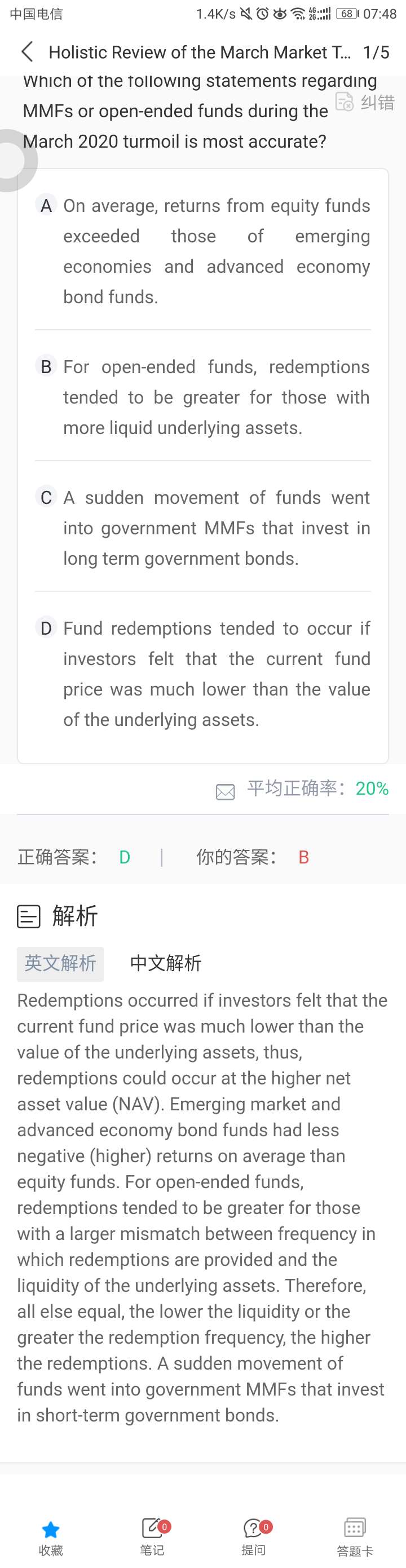Image resolution: width=406 pixels, height=1568 pixels.
Task: Open the envelope feedback icon
Action: 225,791
